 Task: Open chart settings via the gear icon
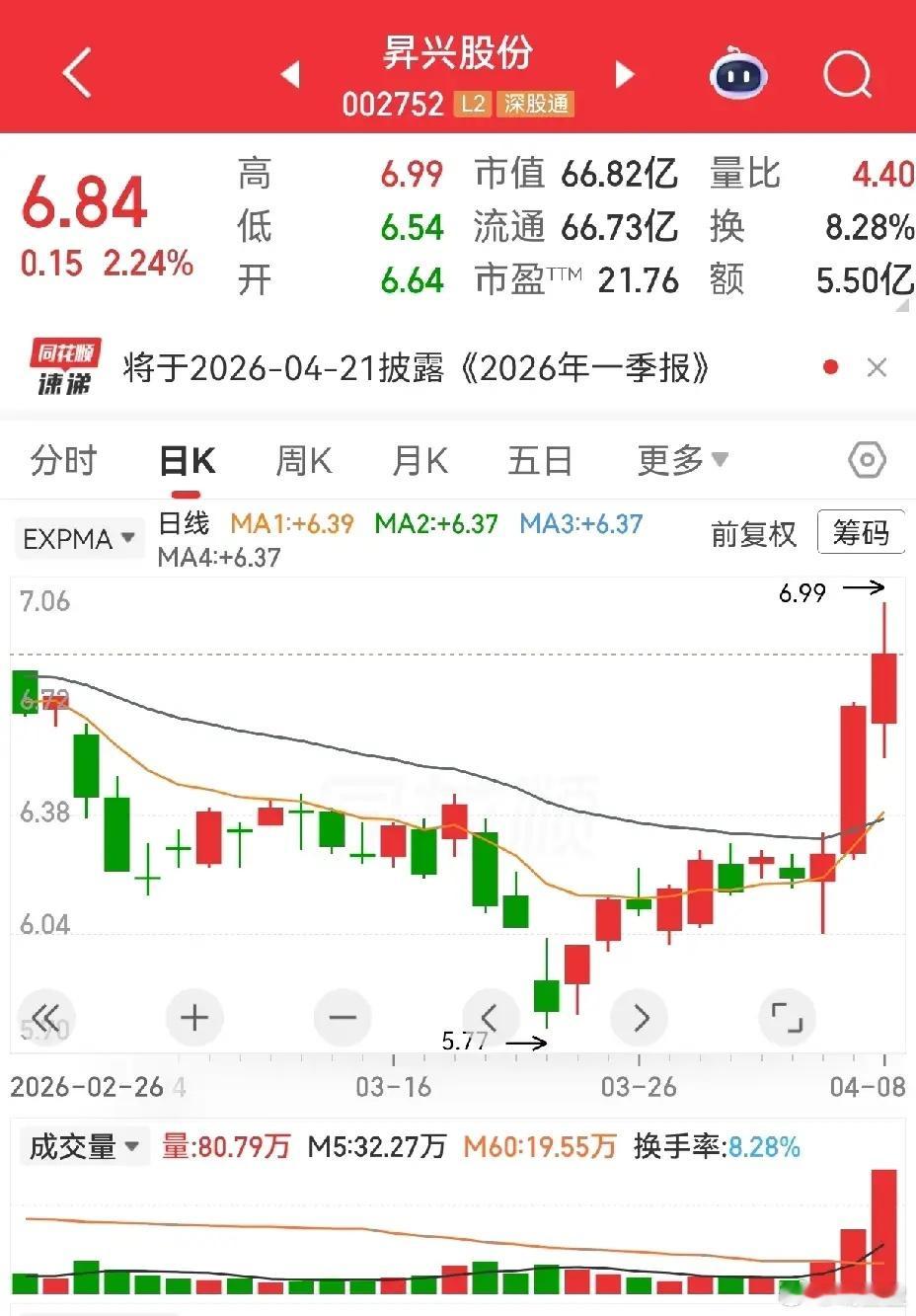tap(866, 459)
